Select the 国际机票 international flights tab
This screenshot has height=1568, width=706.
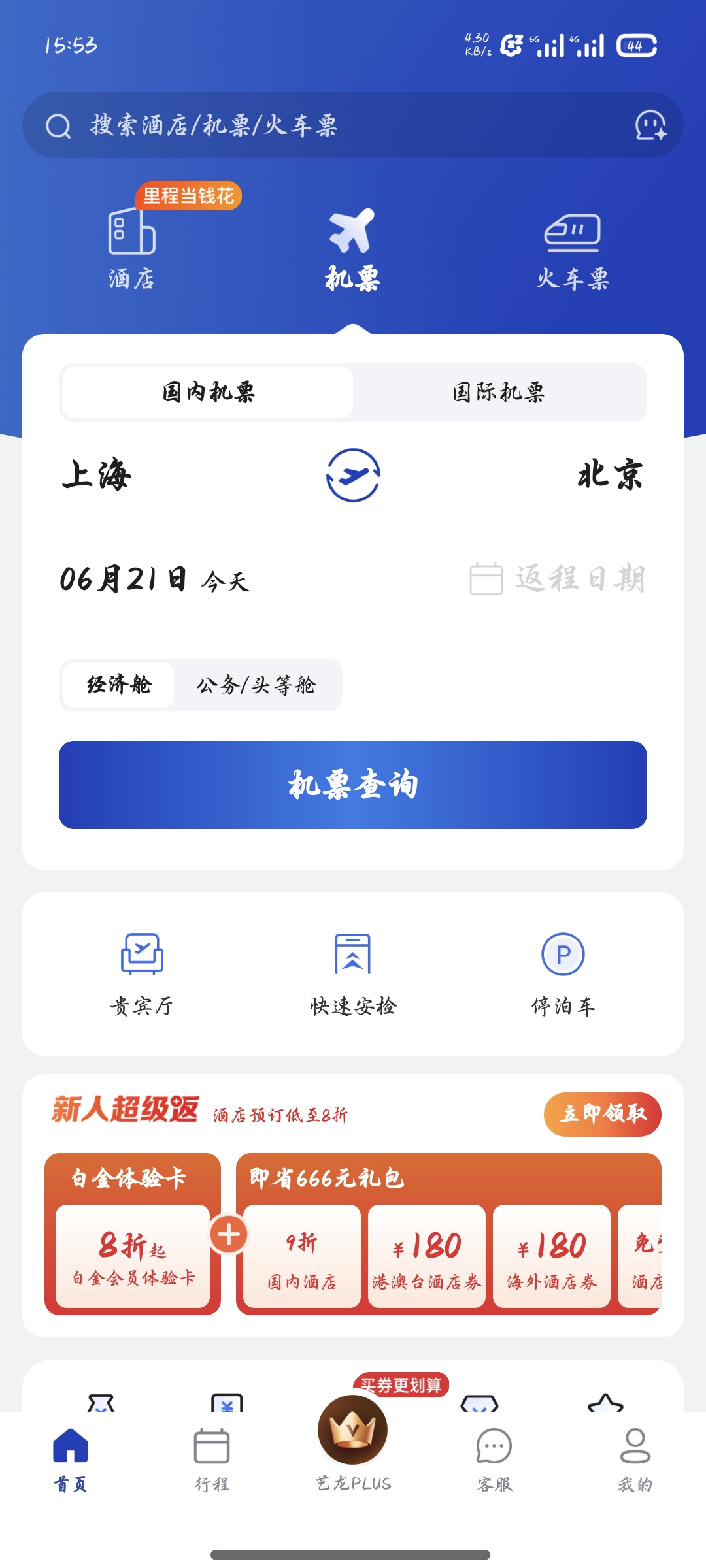click(499, 392)
